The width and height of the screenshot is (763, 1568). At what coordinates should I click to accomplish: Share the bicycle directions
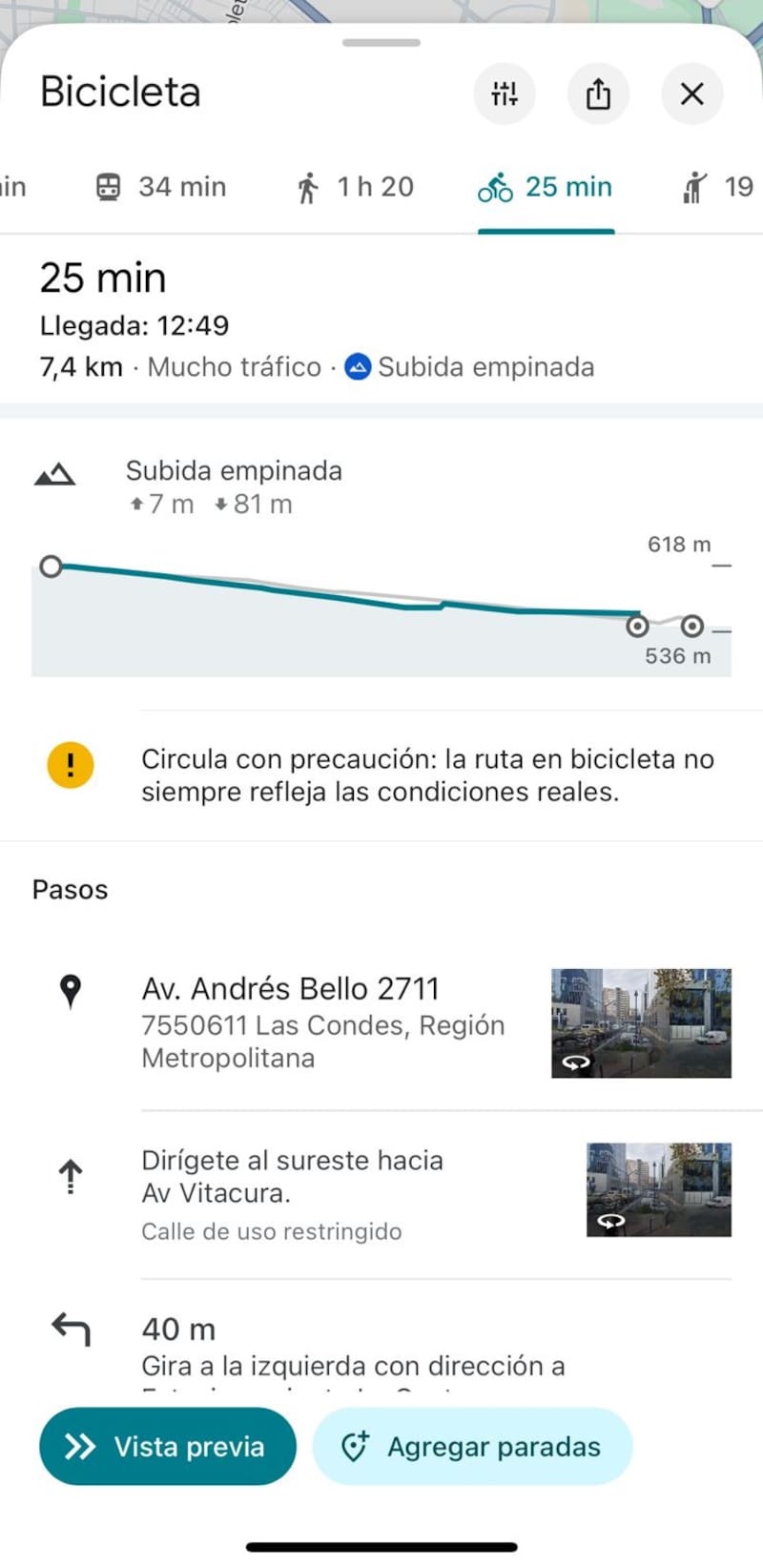click(598, 93)
